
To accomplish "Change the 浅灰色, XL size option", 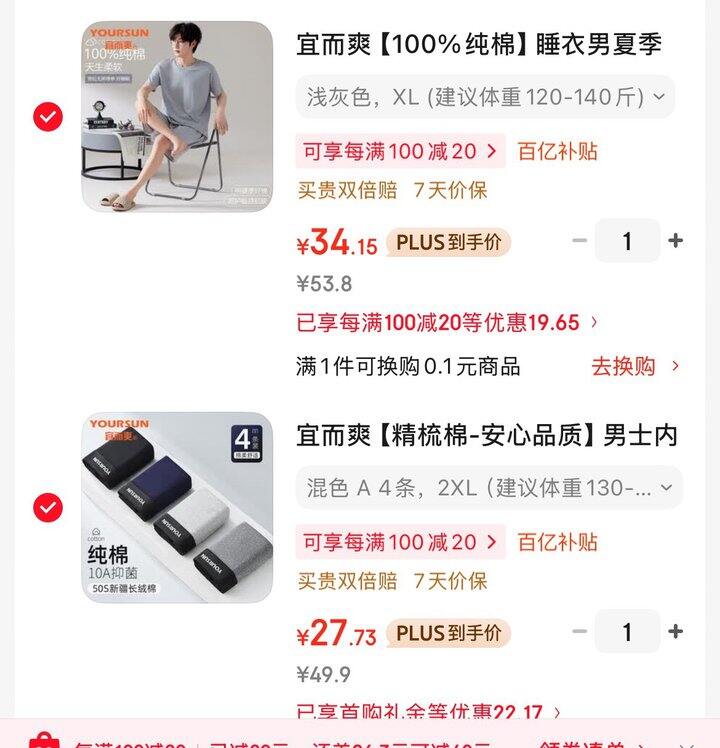I will [x=485, y=97].
